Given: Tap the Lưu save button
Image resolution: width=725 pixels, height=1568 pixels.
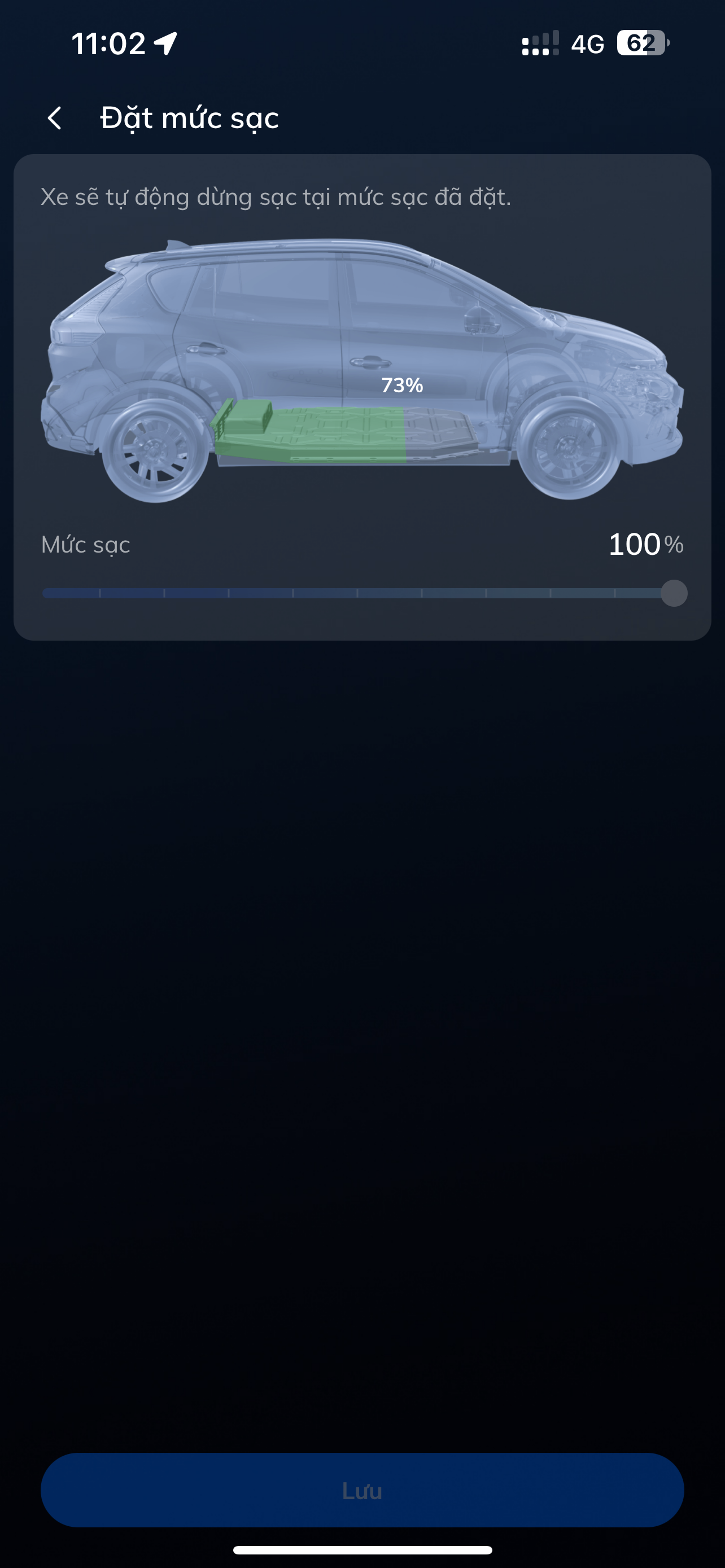Looking at the screenshot, I should click(x=362, y=1491).
